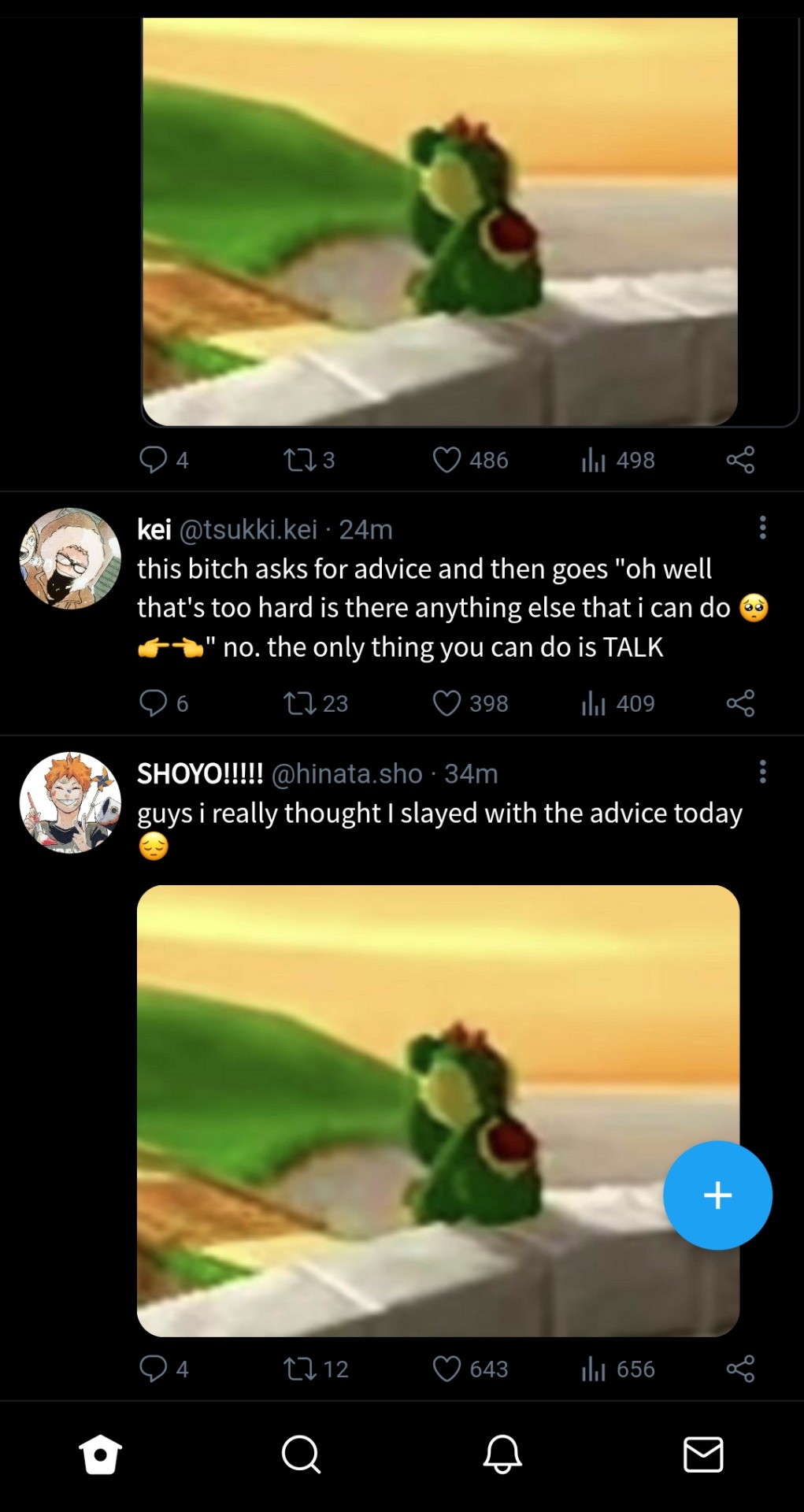Go to the Home tab
The width and height of the screenshot is (804, 1512).
101,1454
